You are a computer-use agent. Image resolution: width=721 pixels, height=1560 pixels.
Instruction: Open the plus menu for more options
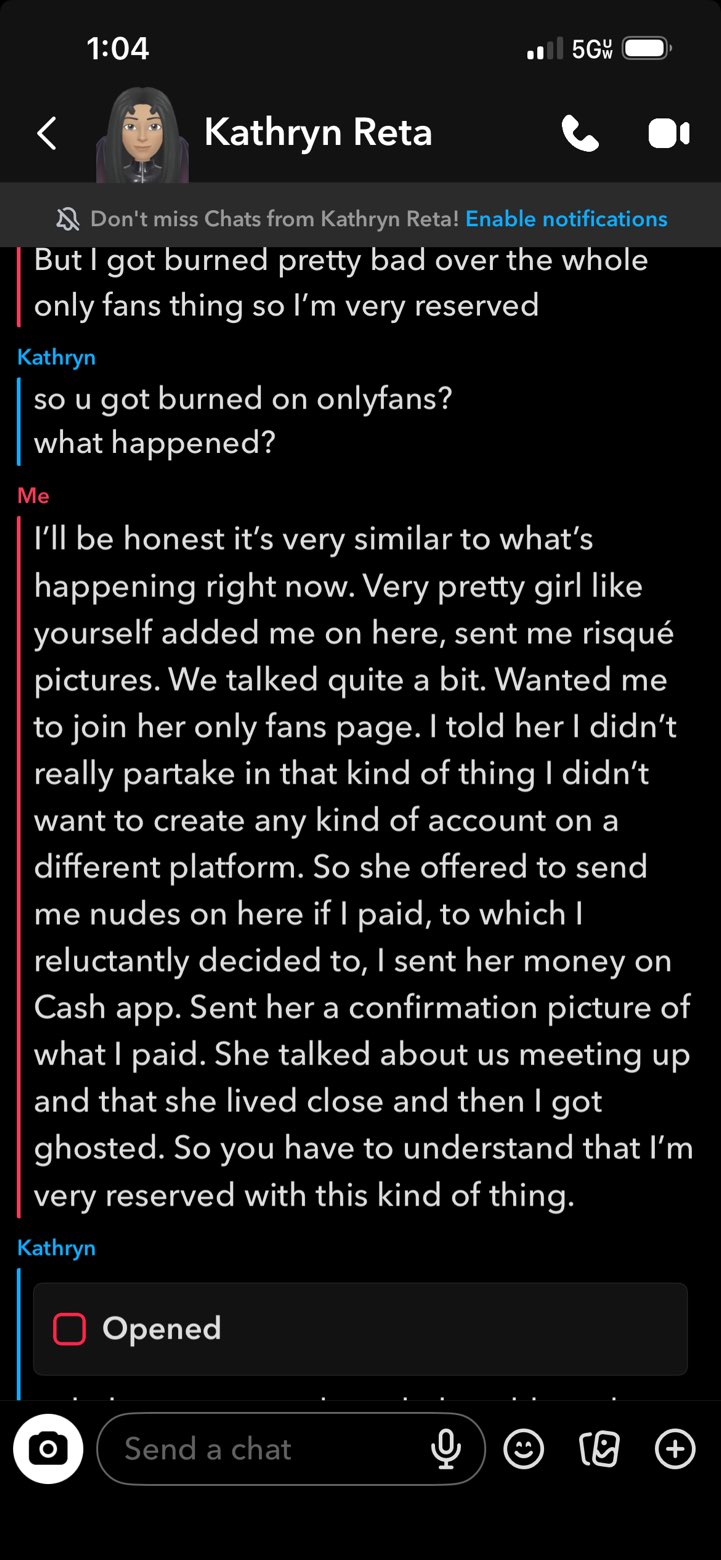click(675, 1449)
